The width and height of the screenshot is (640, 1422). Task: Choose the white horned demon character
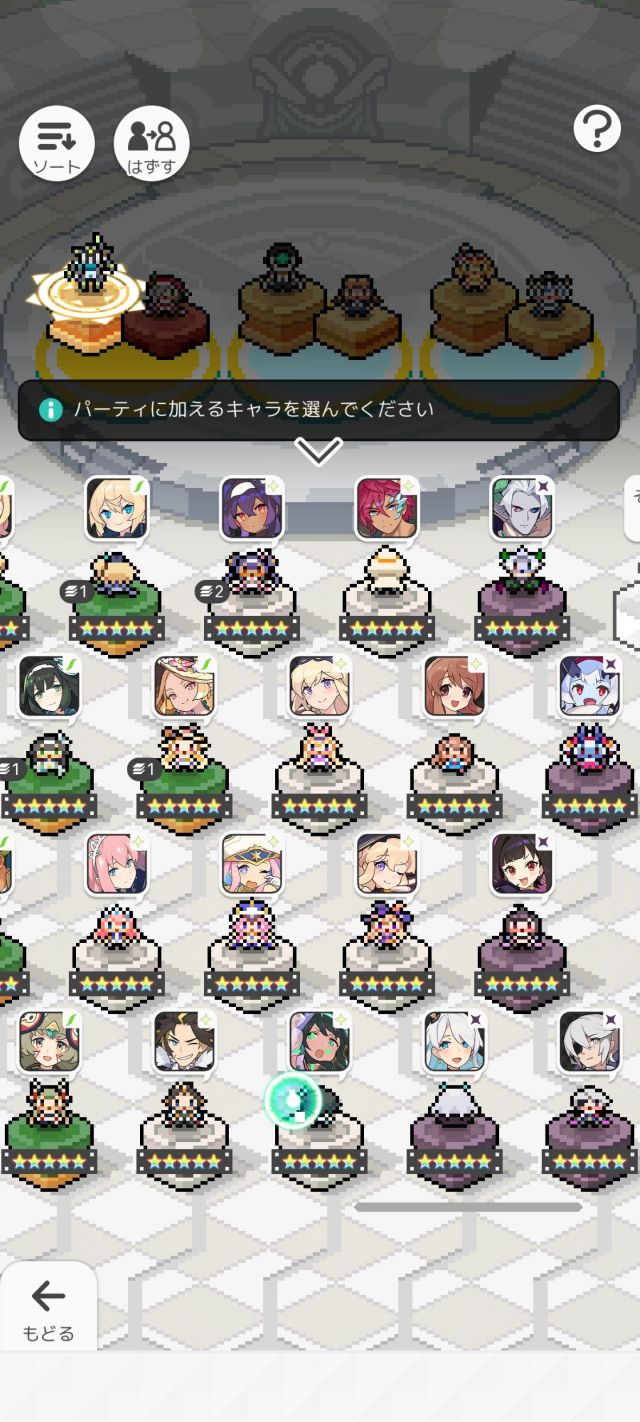pos(590,687)
